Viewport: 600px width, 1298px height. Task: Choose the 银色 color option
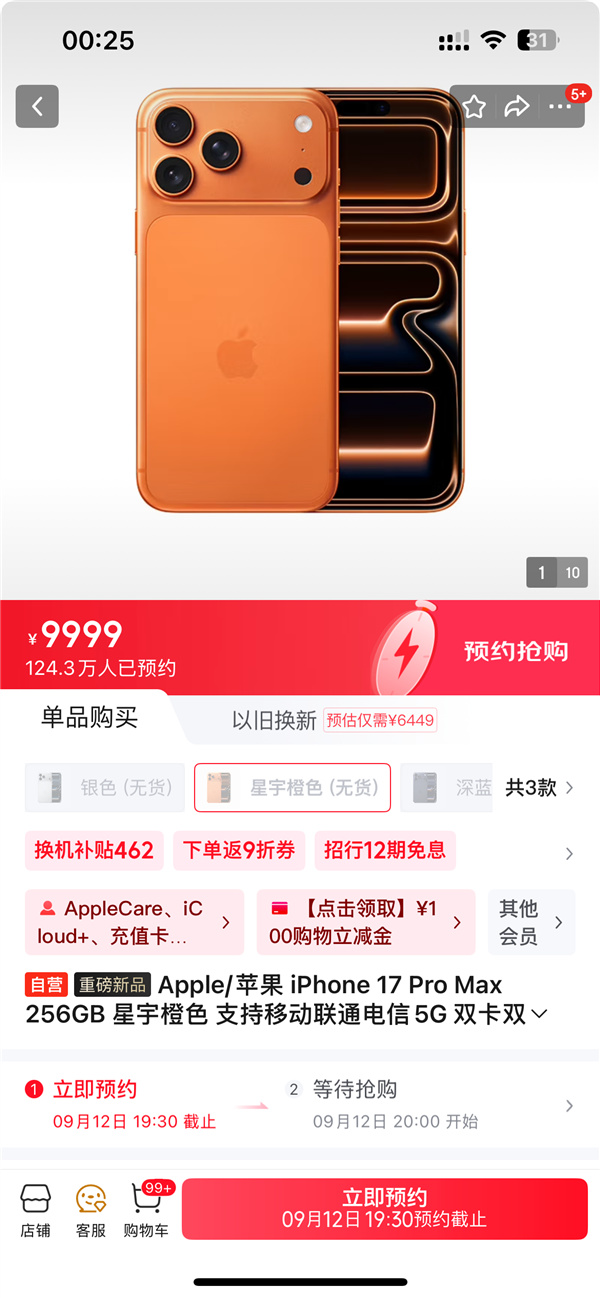click(105, 788)
